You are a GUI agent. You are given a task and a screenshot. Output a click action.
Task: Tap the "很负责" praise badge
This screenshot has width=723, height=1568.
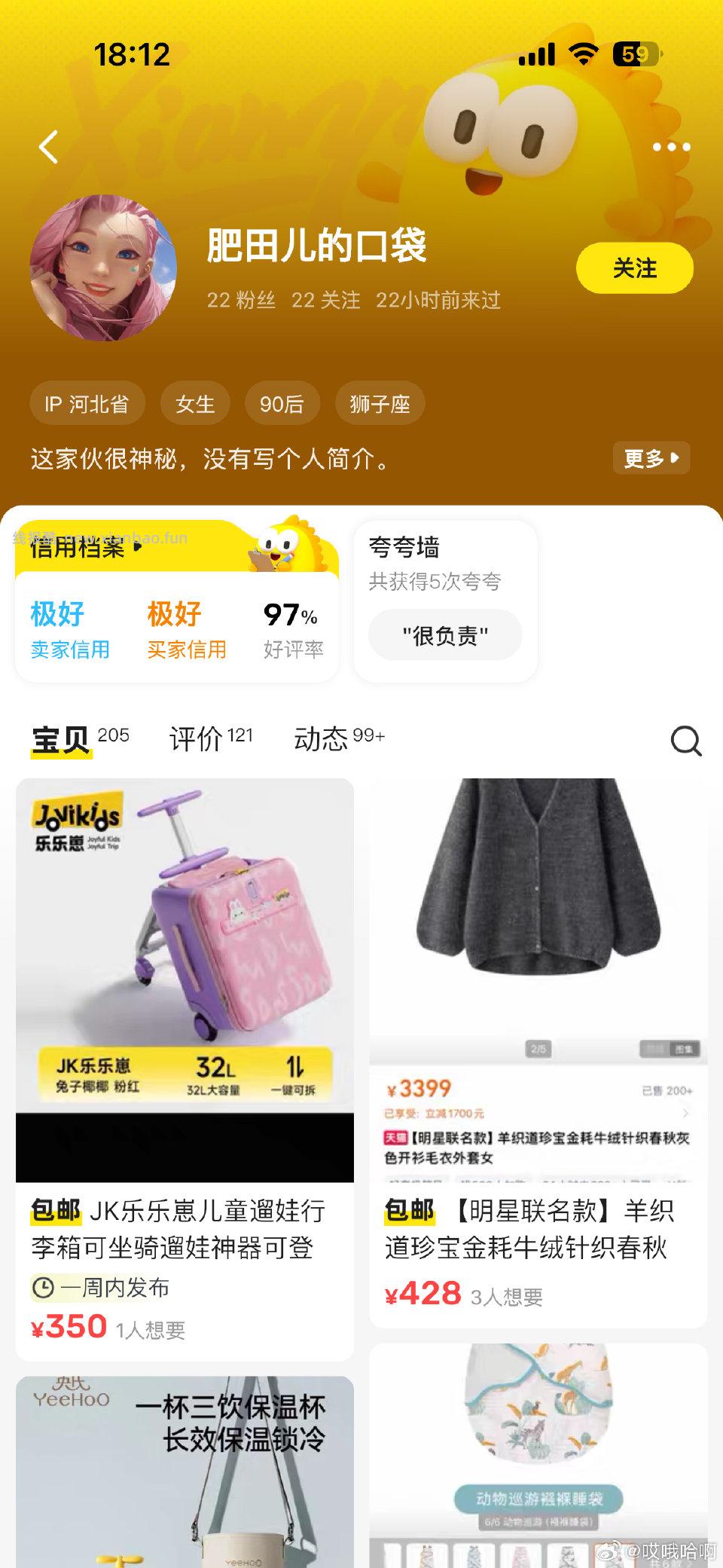click(446, 635)
